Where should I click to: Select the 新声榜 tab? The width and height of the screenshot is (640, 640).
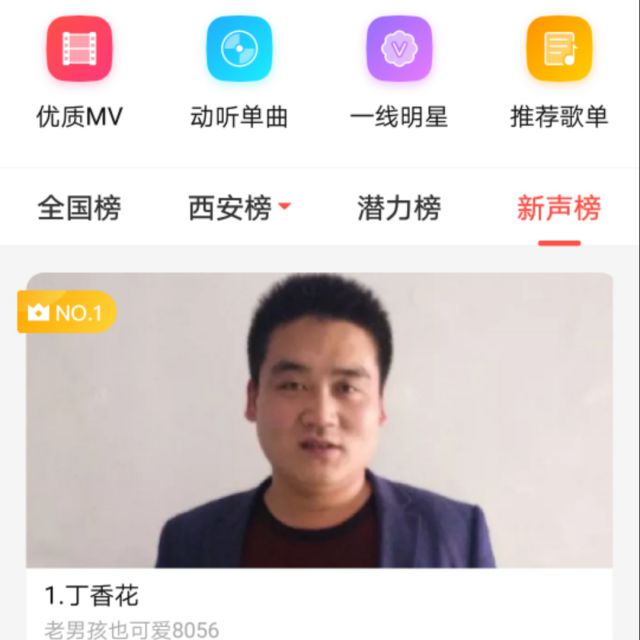[558, 208]
